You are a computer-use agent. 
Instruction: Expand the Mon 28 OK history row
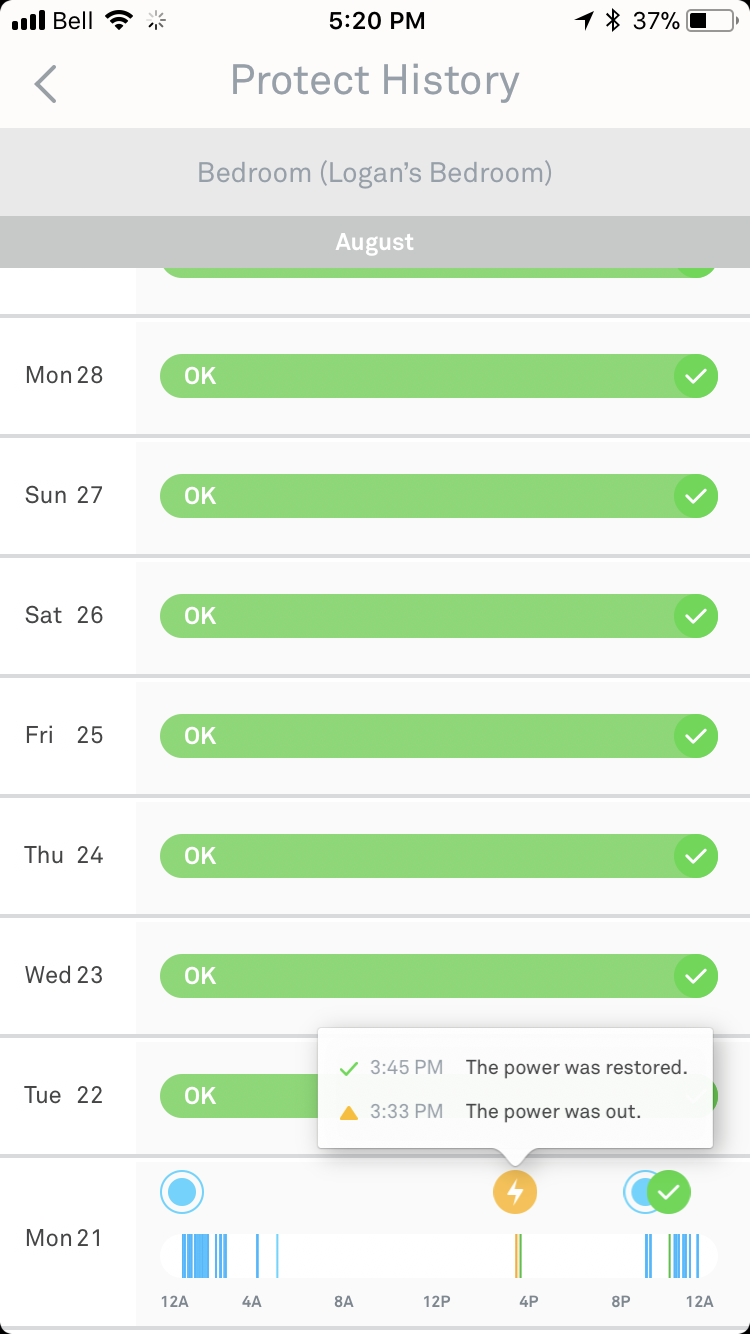pyautogui.click(x=439, y=376)
